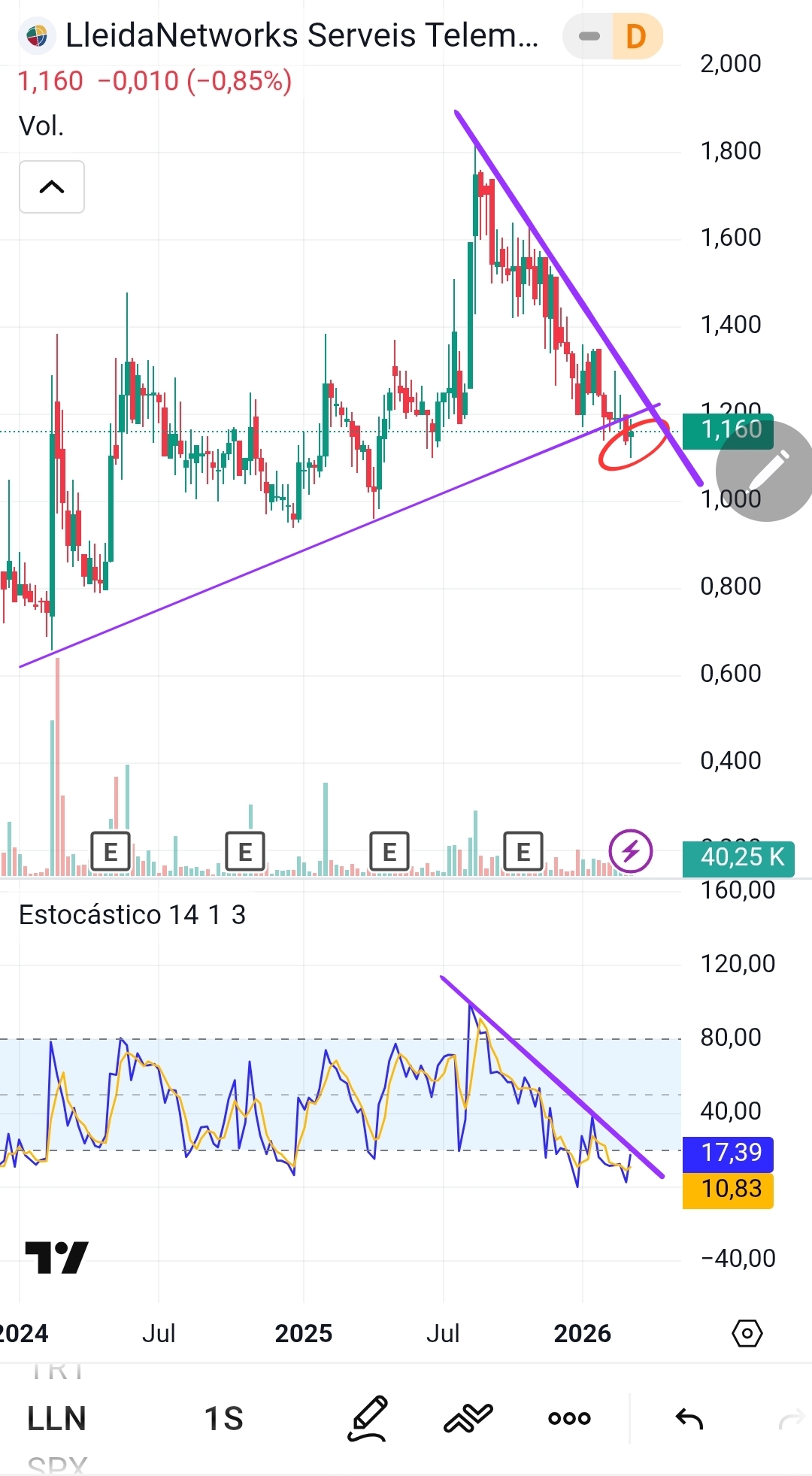Open the LleidaNetworks symbol title details
The width and height of the screenshot is (812, 1476).
[301, 35]
